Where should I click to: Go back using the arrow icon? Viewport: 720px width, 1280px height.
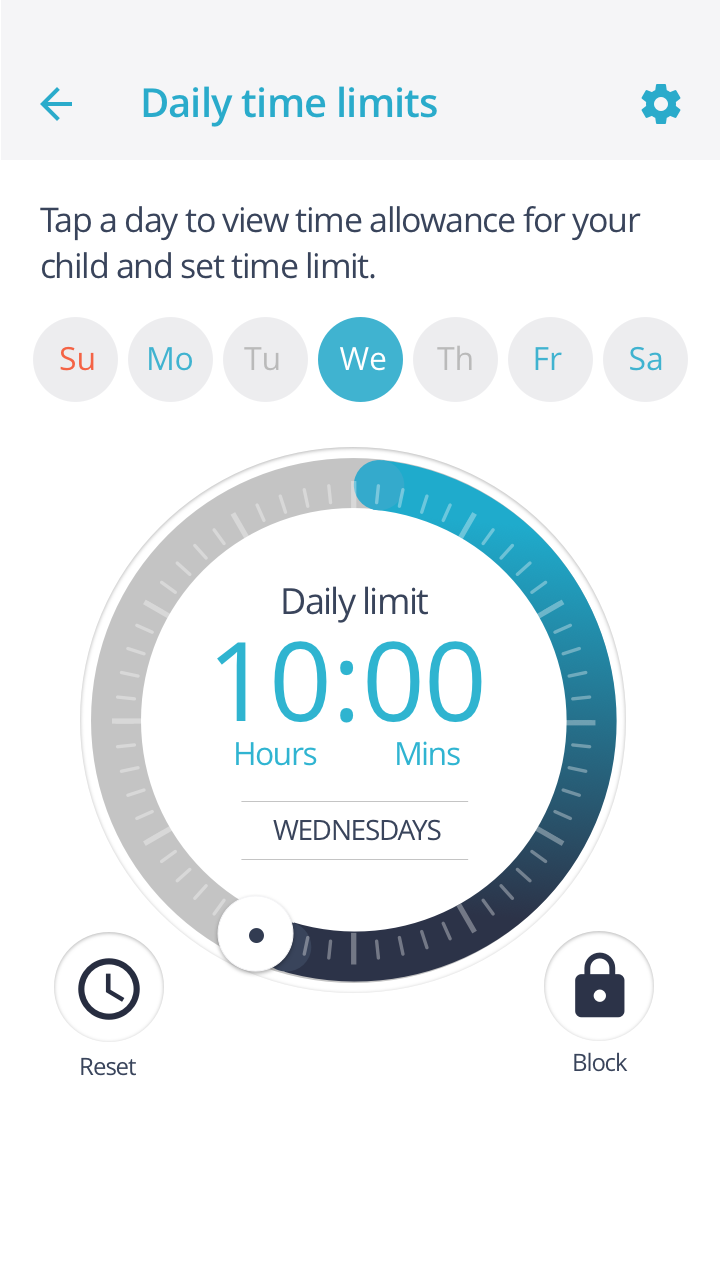pyautogui.click(x=56, y=104)
